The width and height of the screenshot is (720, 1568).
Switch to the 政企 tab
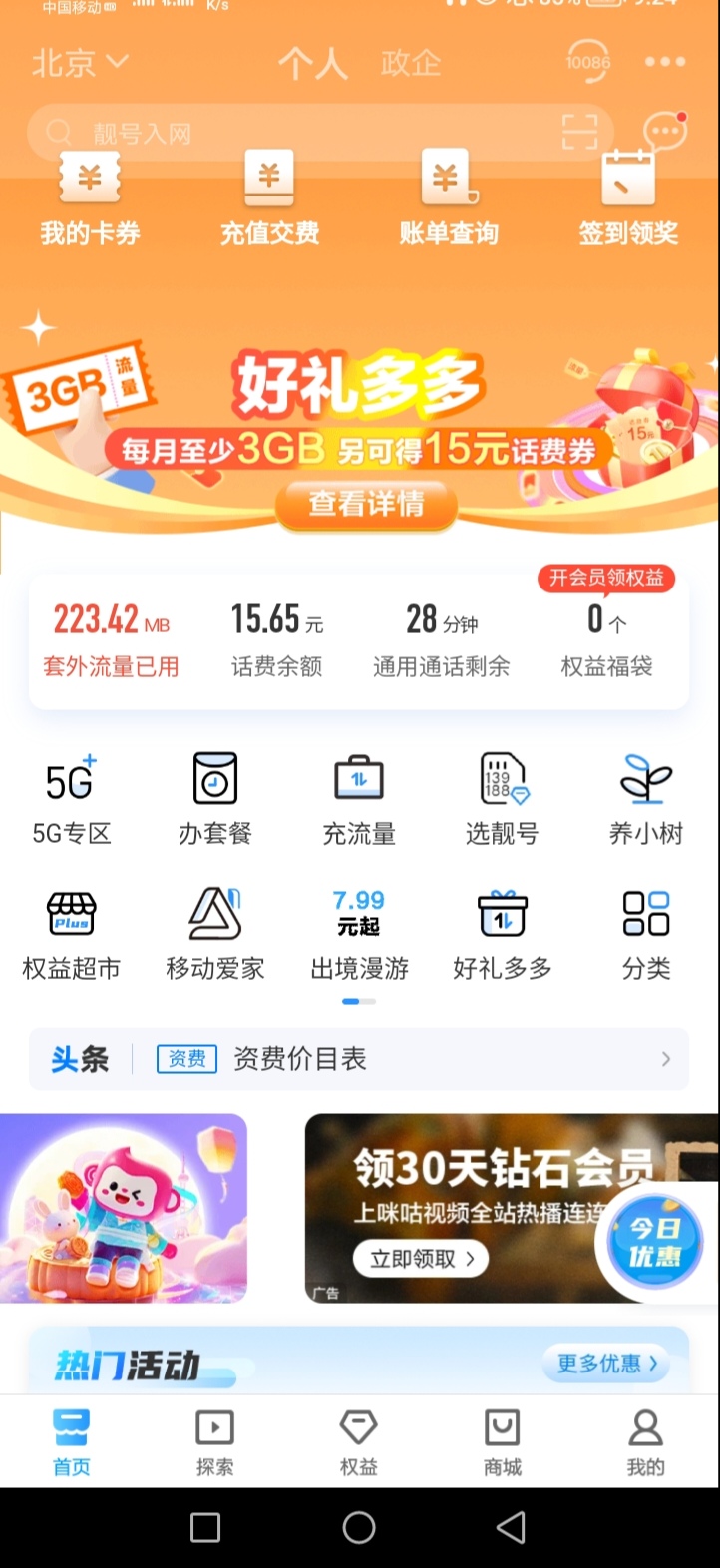click(410, 64)
